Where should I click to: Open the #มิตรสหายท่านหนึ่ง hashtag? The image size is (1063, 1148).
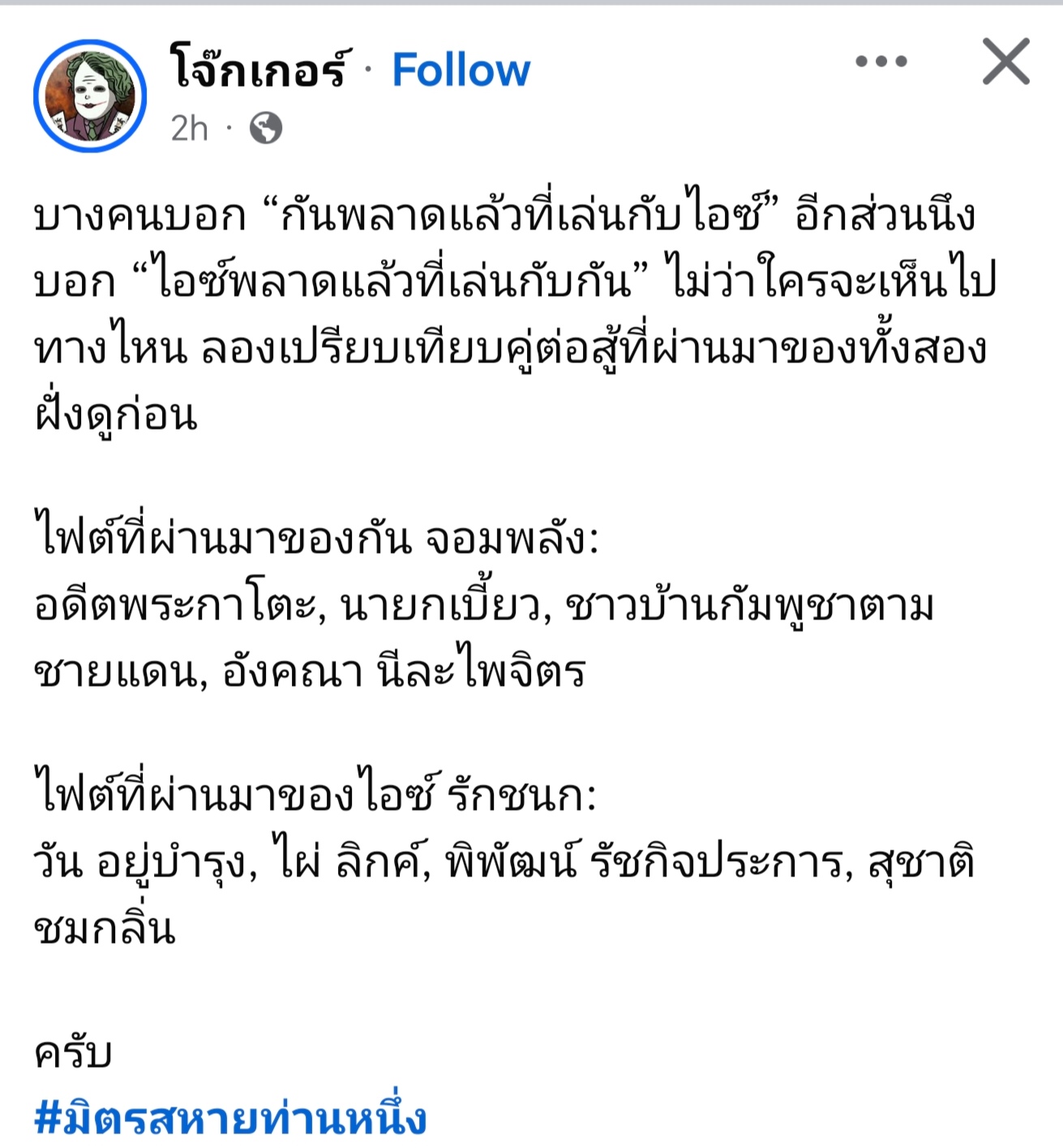(x=230, y=1119)
